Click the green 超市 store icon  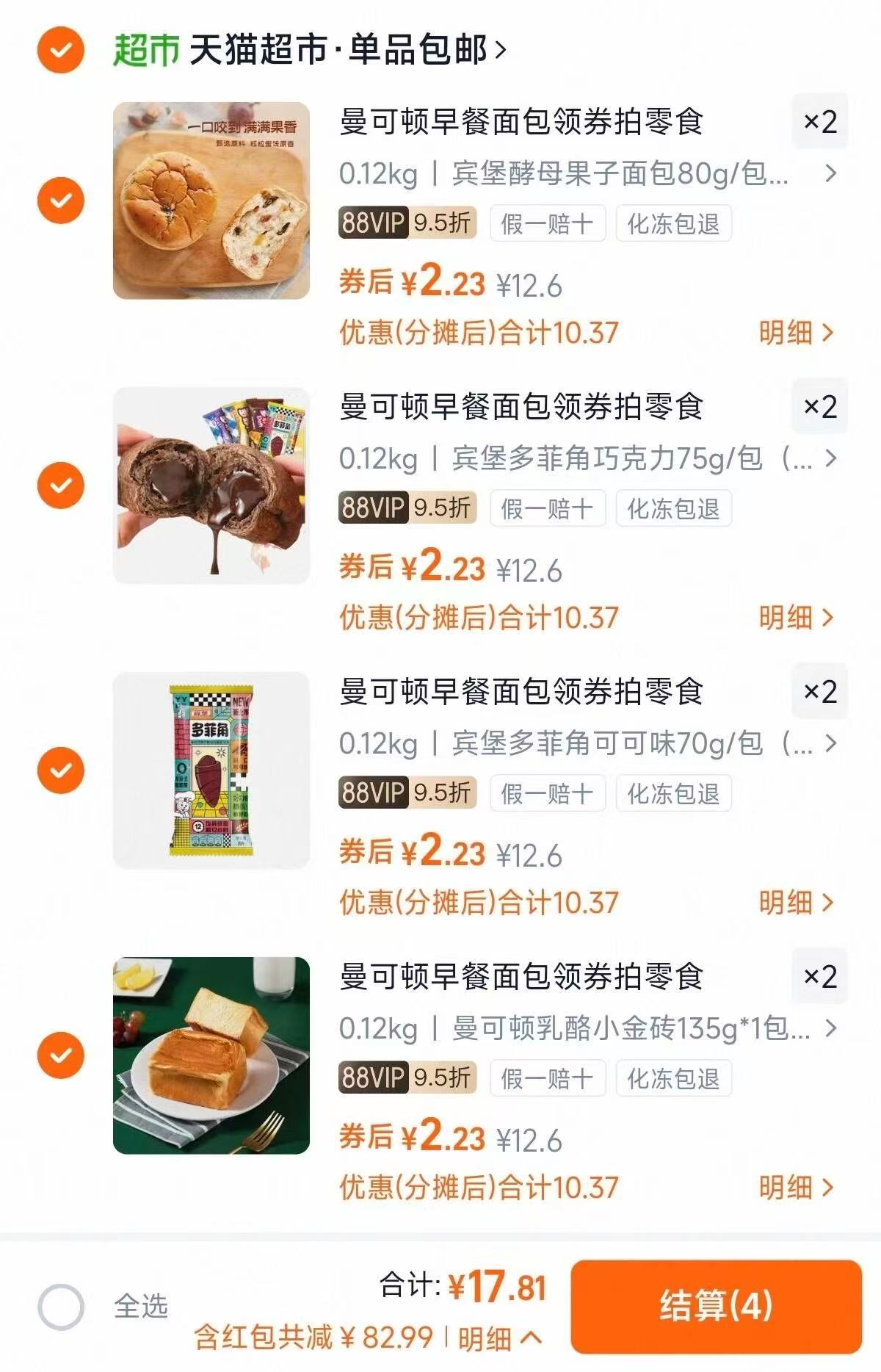[145, 48]
